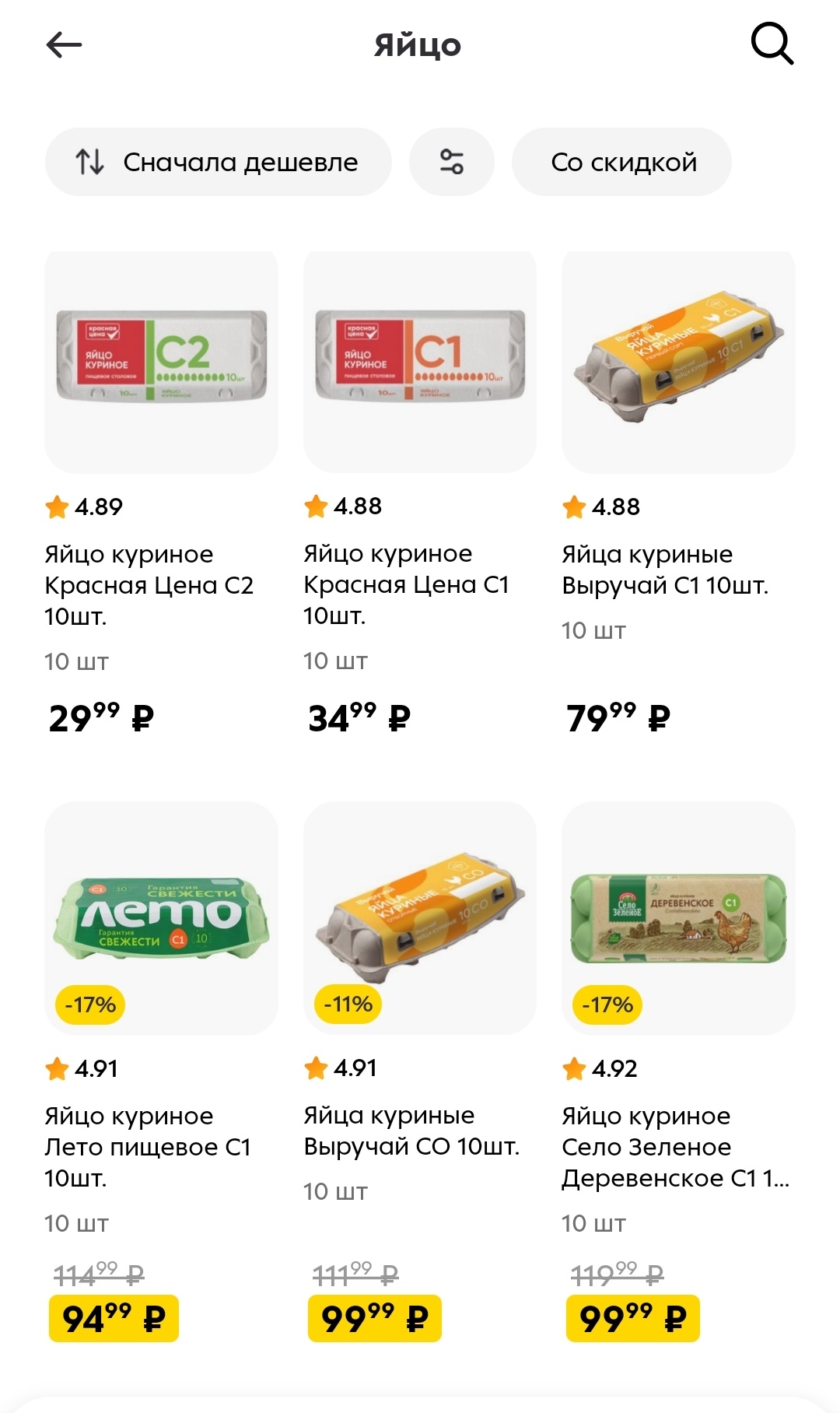
Task: Open search via the magnifier icon
Action: point(772,44)
